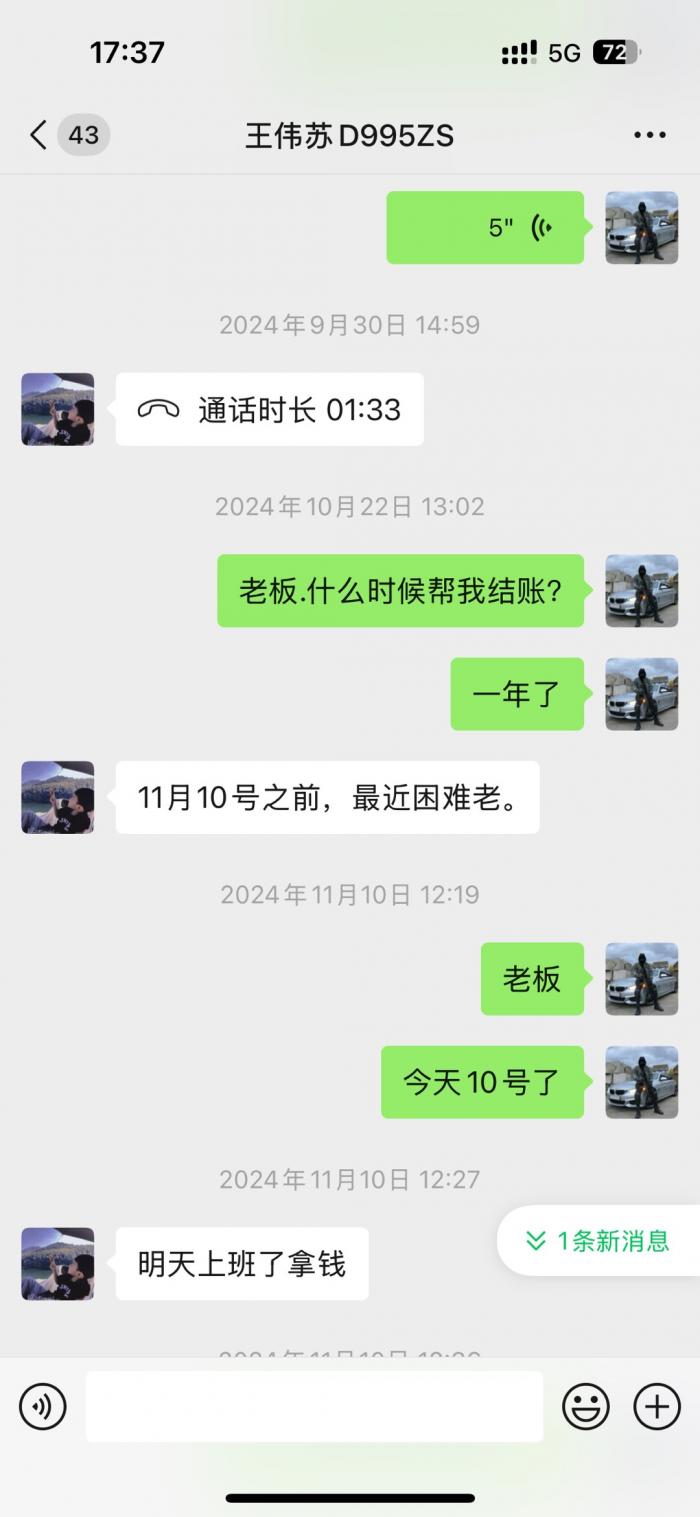
Task: Focus the message text field
Action: pos(314,1407)
